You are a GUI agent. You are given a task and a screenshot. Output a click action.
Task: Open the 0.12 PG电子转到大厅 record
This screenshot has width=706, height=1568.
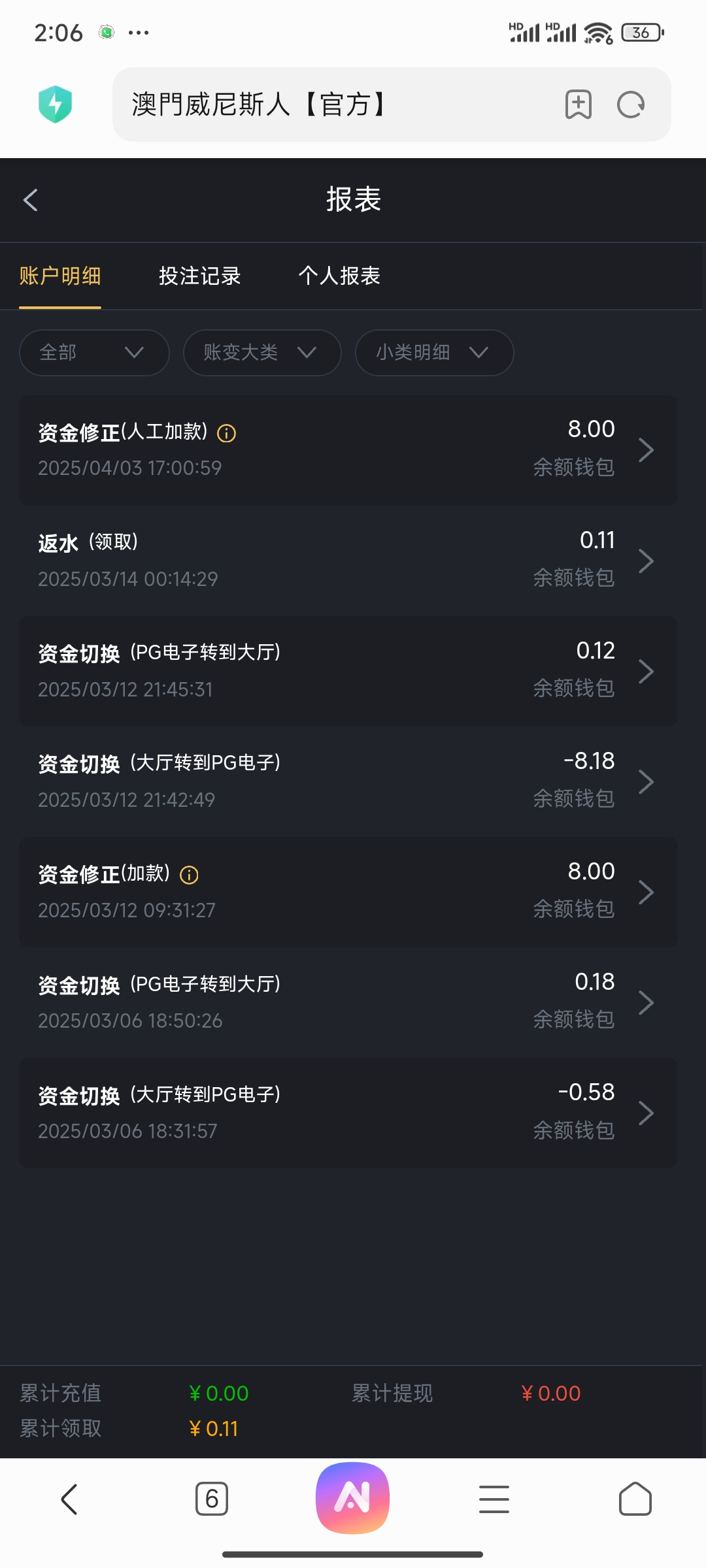coord(348,671)
